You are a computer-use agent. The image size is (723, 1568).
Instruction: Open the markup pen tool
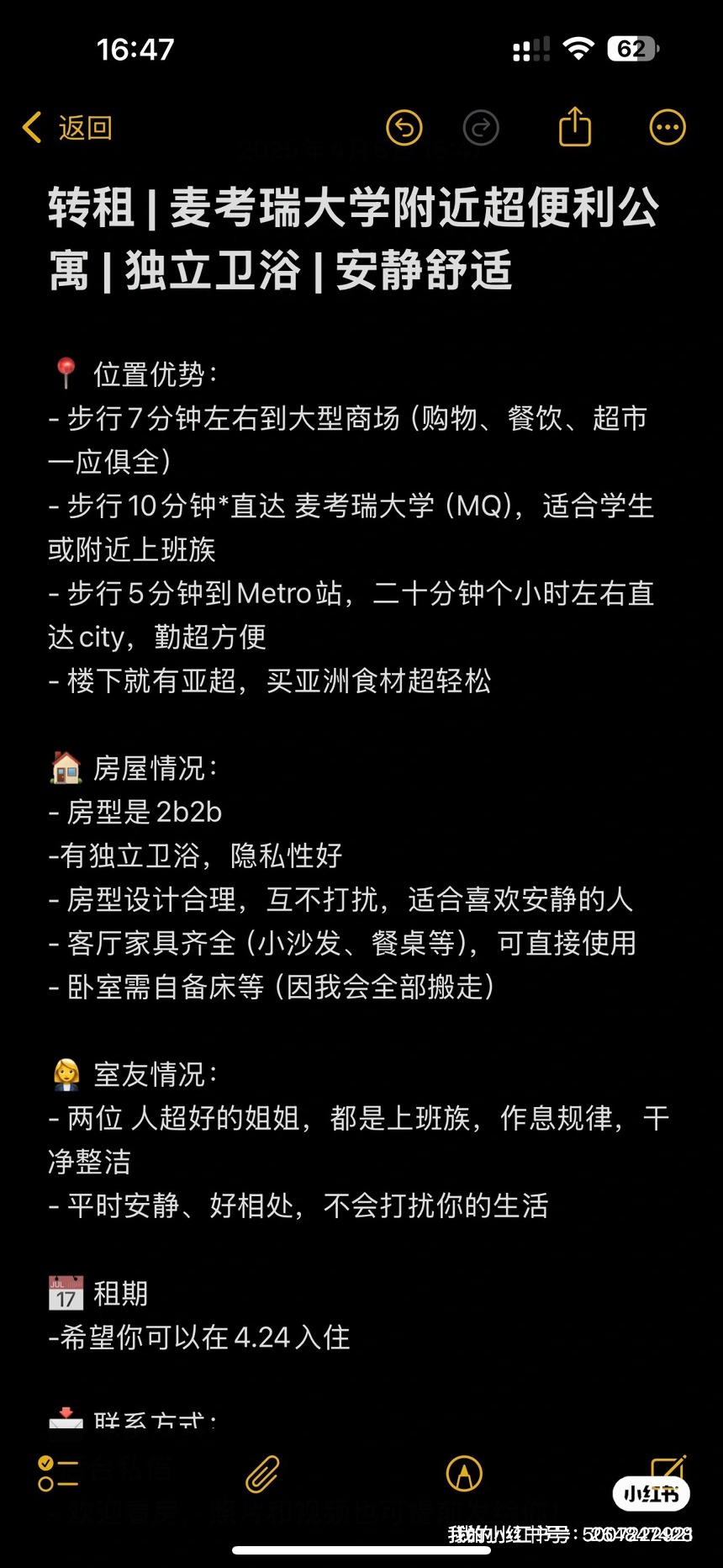[464, 1474]
